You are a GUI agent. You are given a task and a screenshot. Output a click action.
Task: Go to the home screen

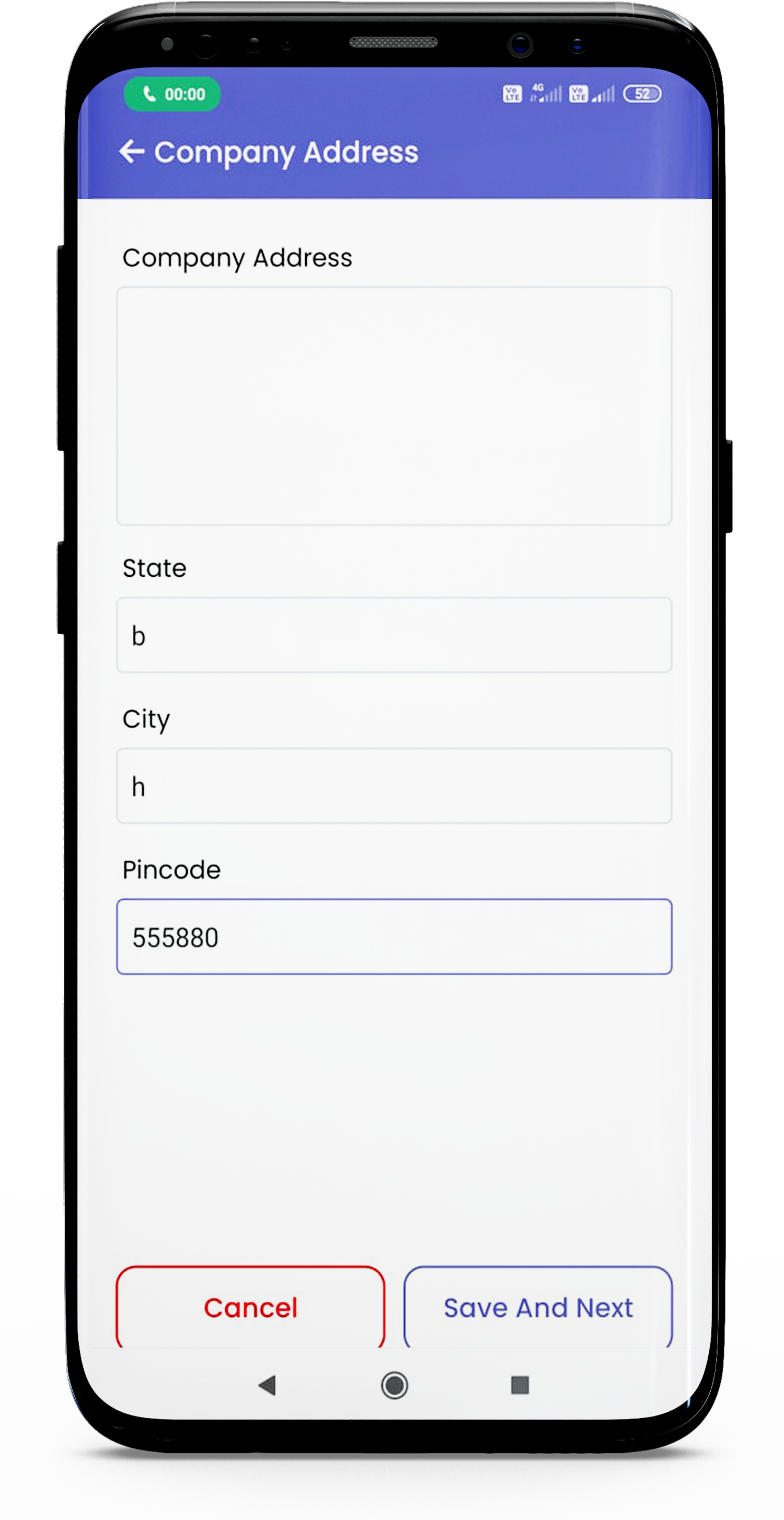(x=394, y=1385)
